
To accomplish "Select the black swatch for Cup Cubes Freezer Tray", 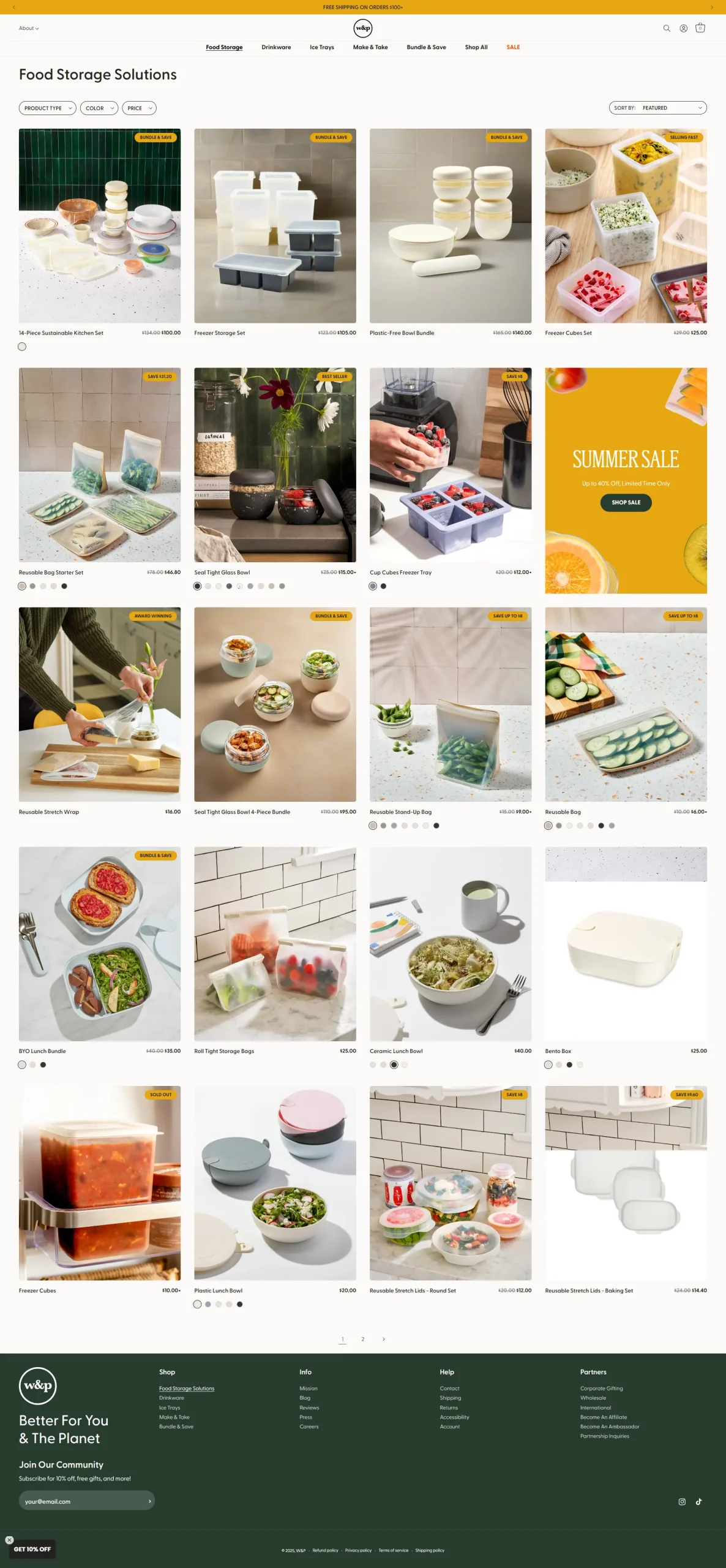I will (384, 586).
